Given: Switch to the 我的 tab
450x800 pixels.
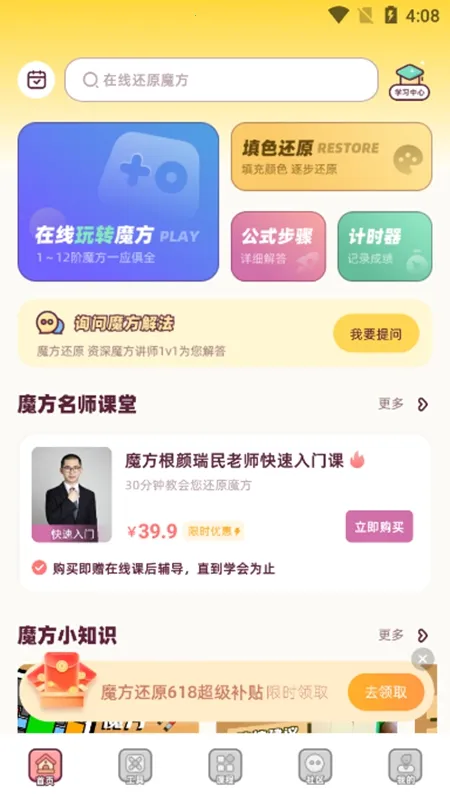Looking at the screenshot, I should (405, 766).
